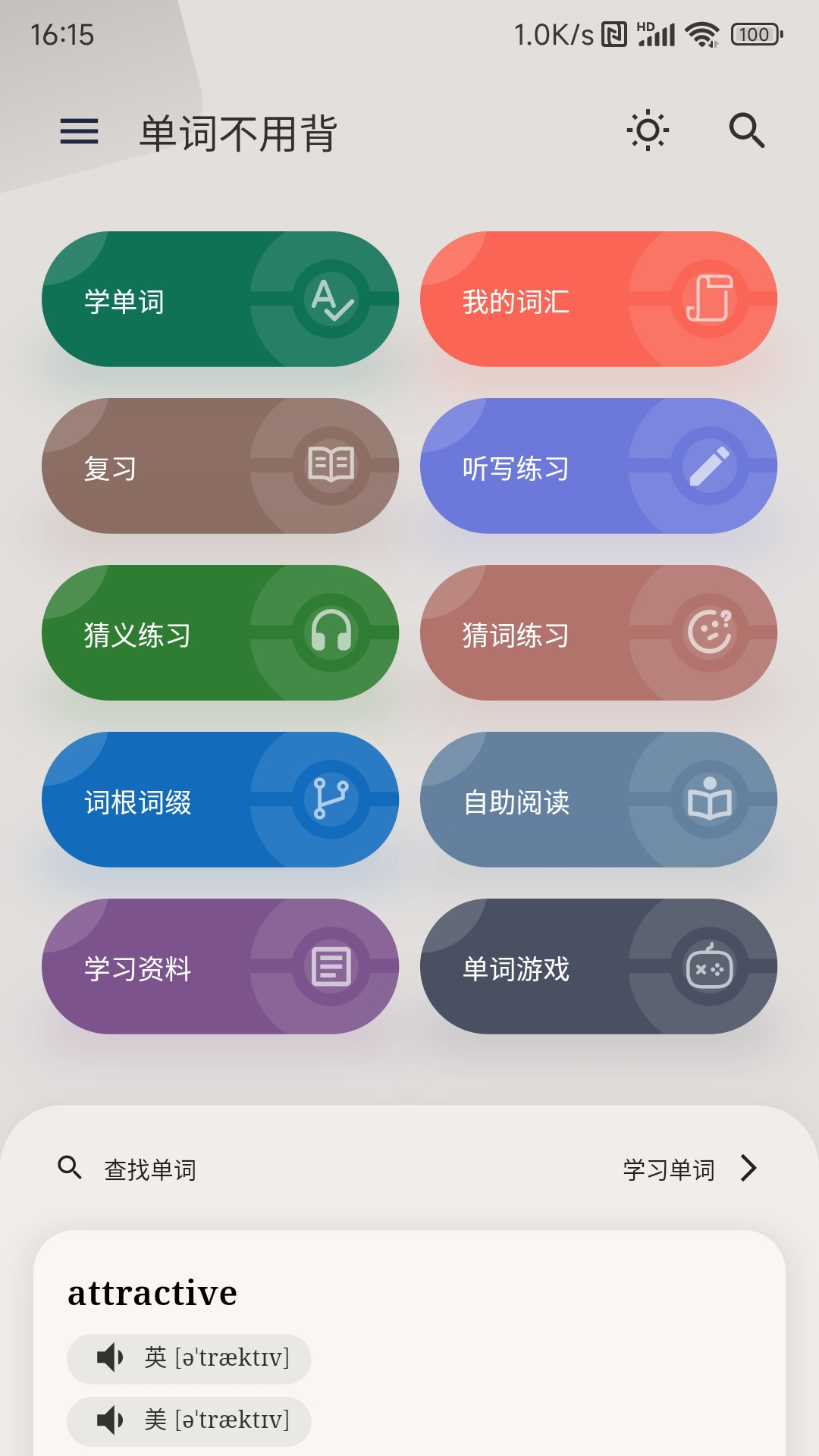The image size is (819, 1456).
Task: Click the branch icon on 词根词缀 card
Action: [331, 799]
